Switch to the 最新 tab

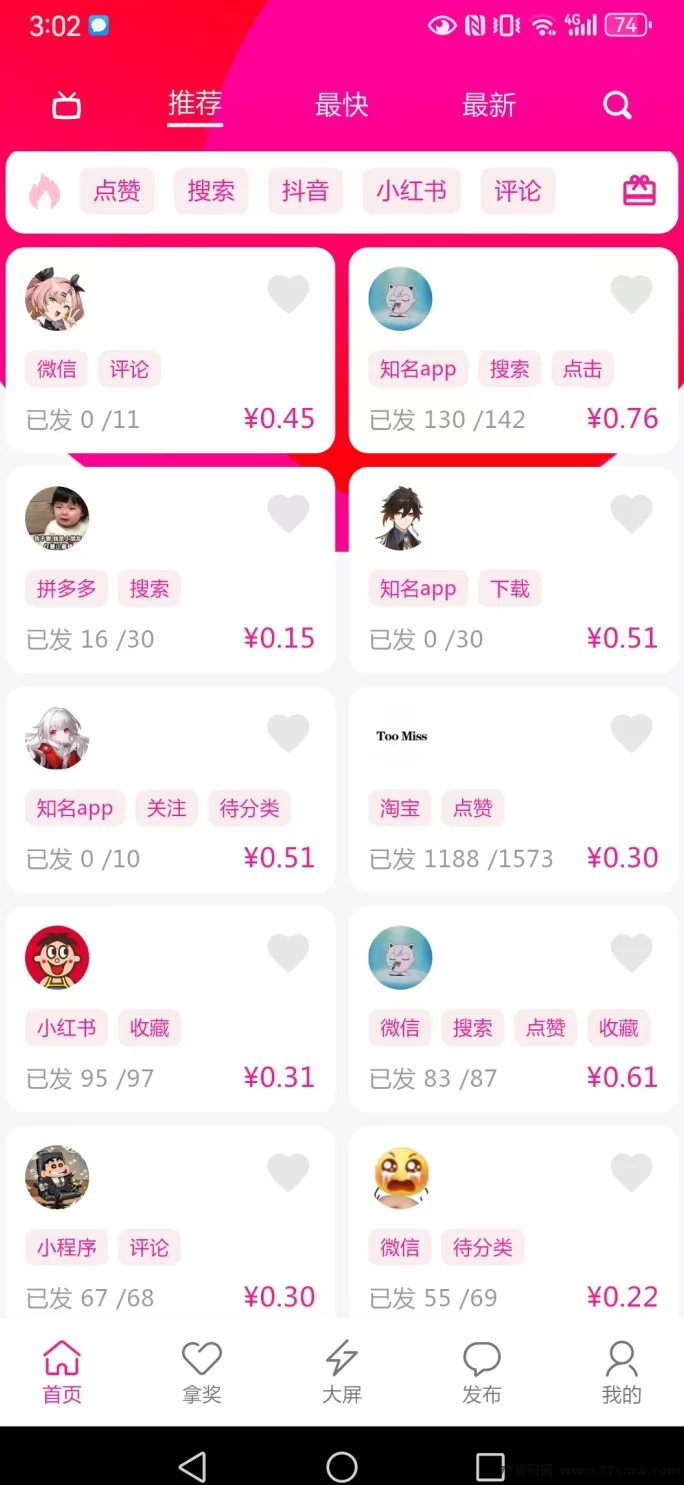point(488,105)
